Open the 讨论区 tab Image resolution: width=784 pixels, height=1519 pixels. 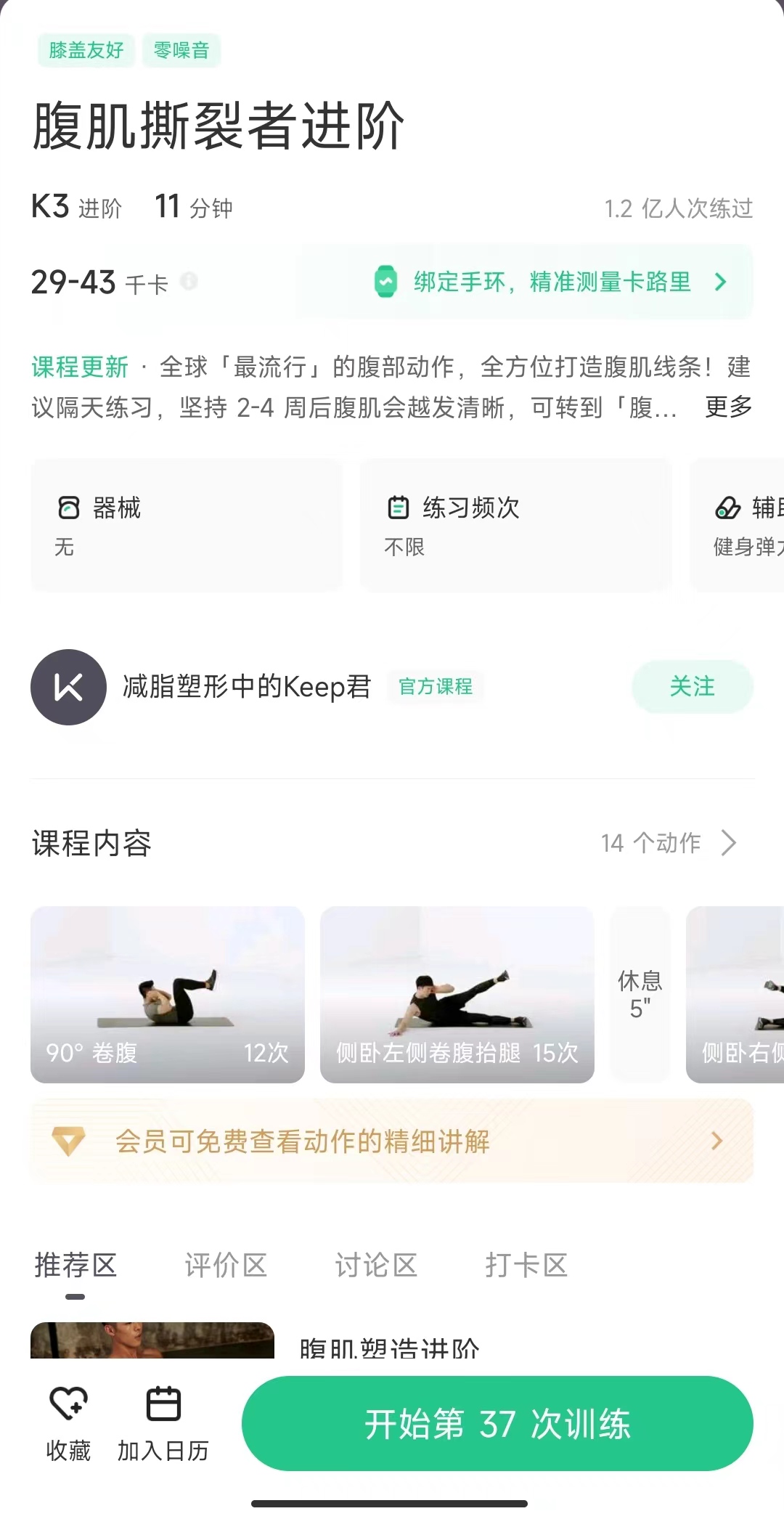point(375,1265)
